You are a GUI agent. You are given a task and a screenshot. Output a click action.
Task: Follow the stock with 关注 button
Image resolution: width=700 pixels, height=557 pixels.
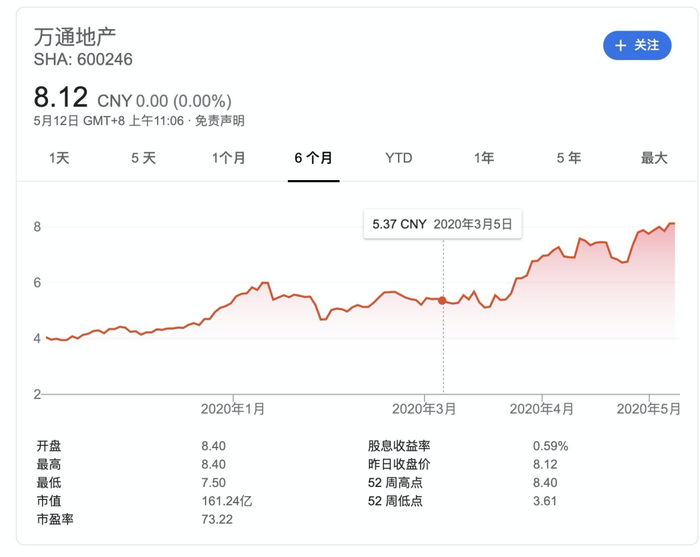tap(637, 45)
